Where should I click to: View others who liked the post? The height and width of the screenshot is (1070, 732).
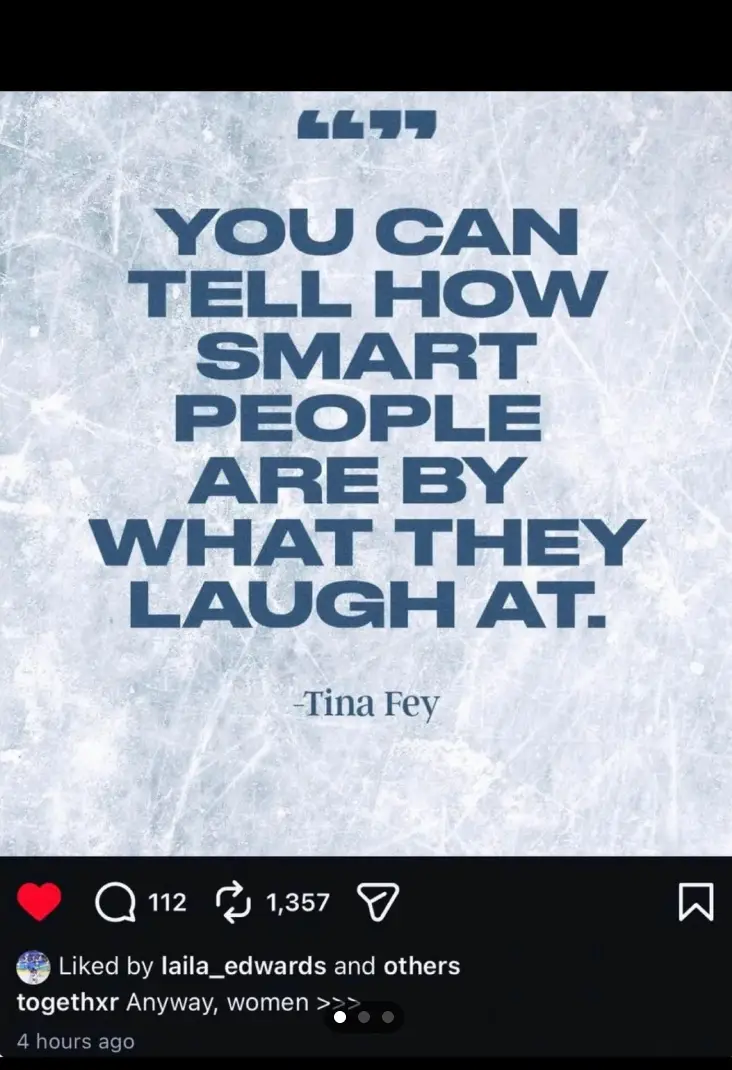pos(424,966)
